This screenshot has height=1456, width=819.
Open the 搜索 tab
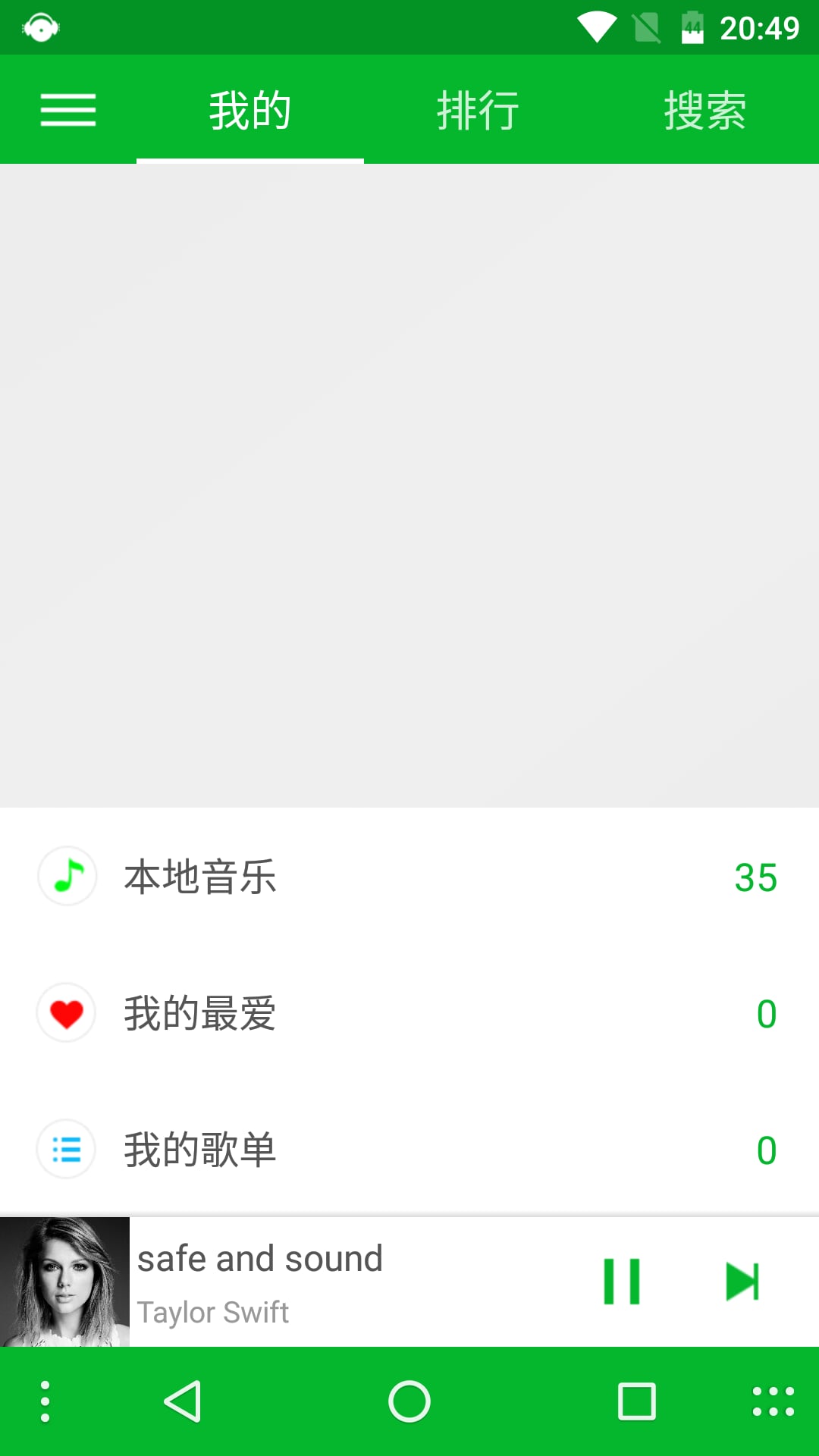(x=705, y=109)
